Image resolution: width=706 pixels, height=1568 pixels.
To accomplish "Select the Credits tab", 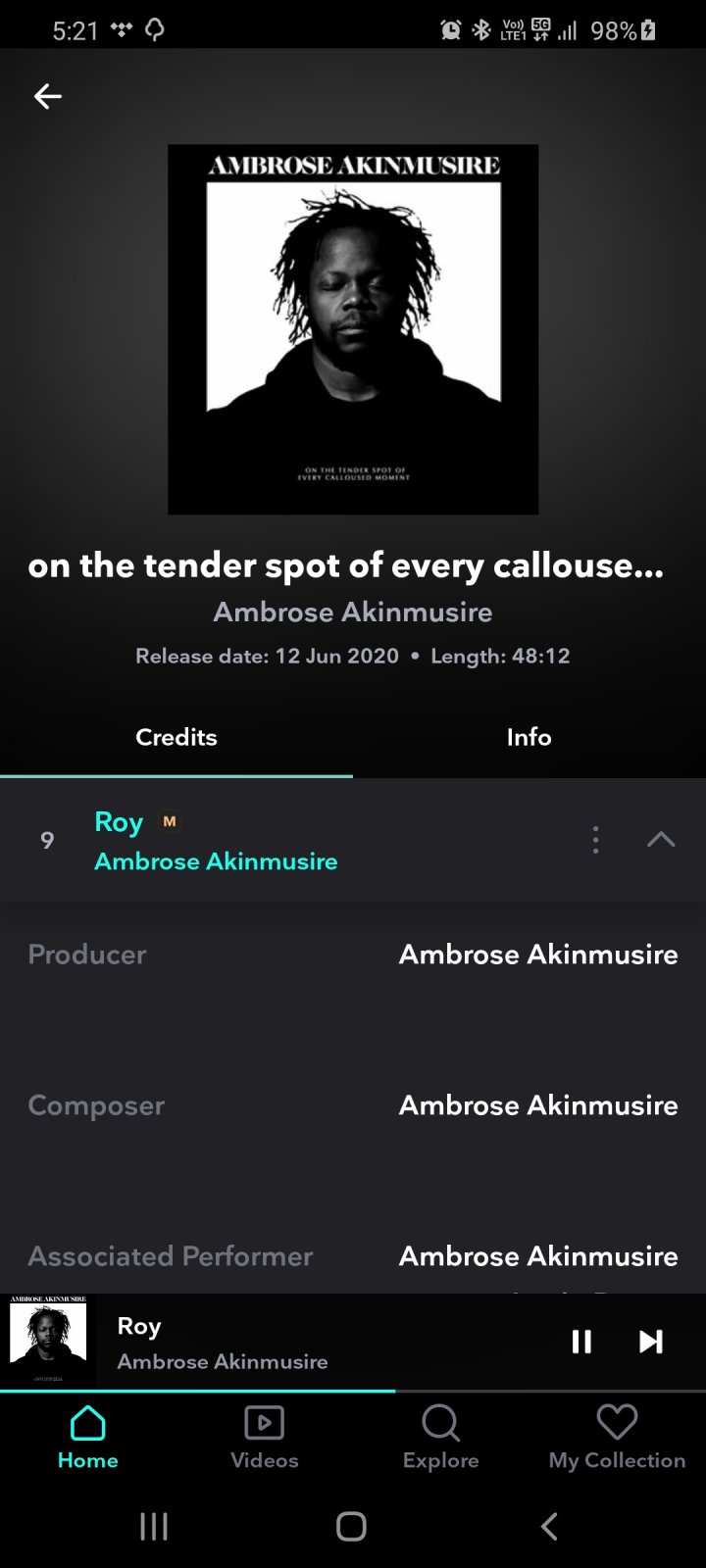I will [176, 737].
